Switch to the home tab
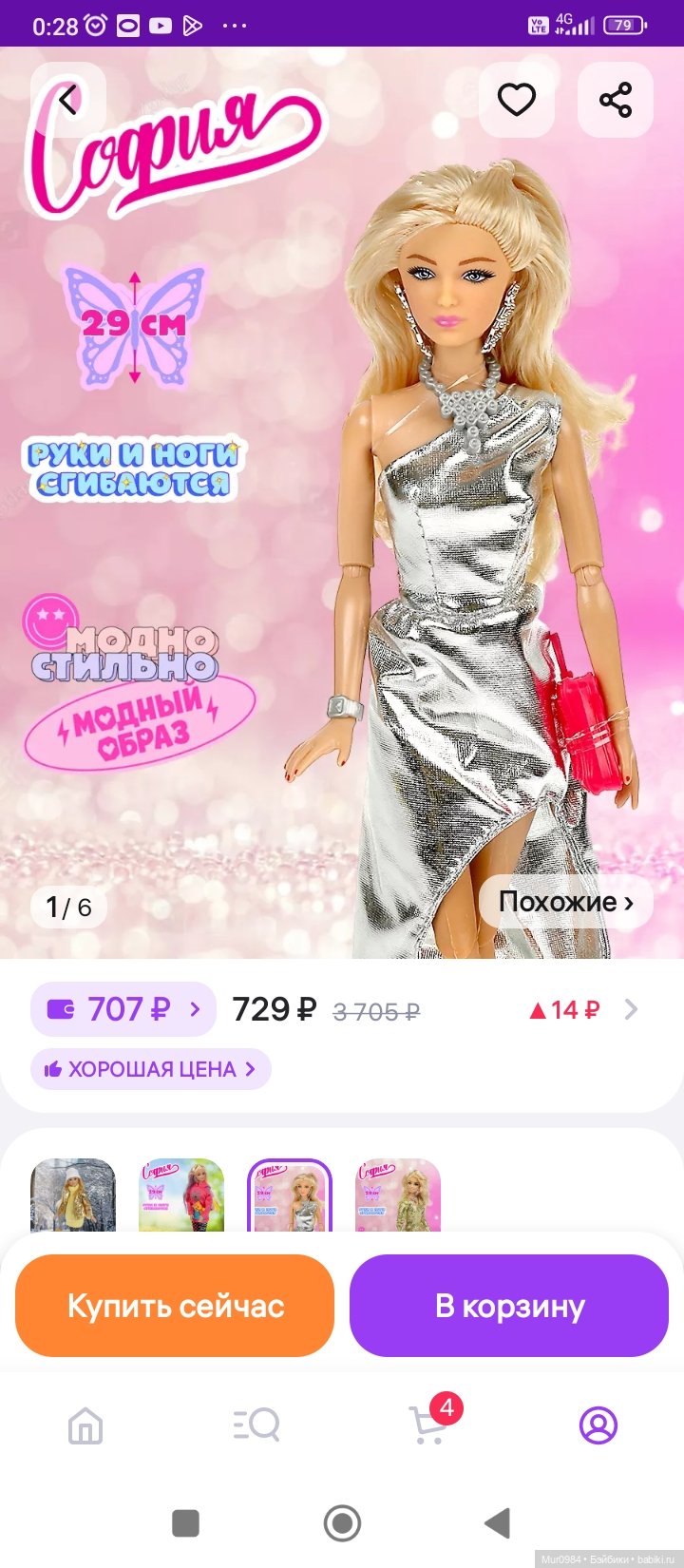The width and height of the screenshot is (684, 1568). (x=85, y=1425)
